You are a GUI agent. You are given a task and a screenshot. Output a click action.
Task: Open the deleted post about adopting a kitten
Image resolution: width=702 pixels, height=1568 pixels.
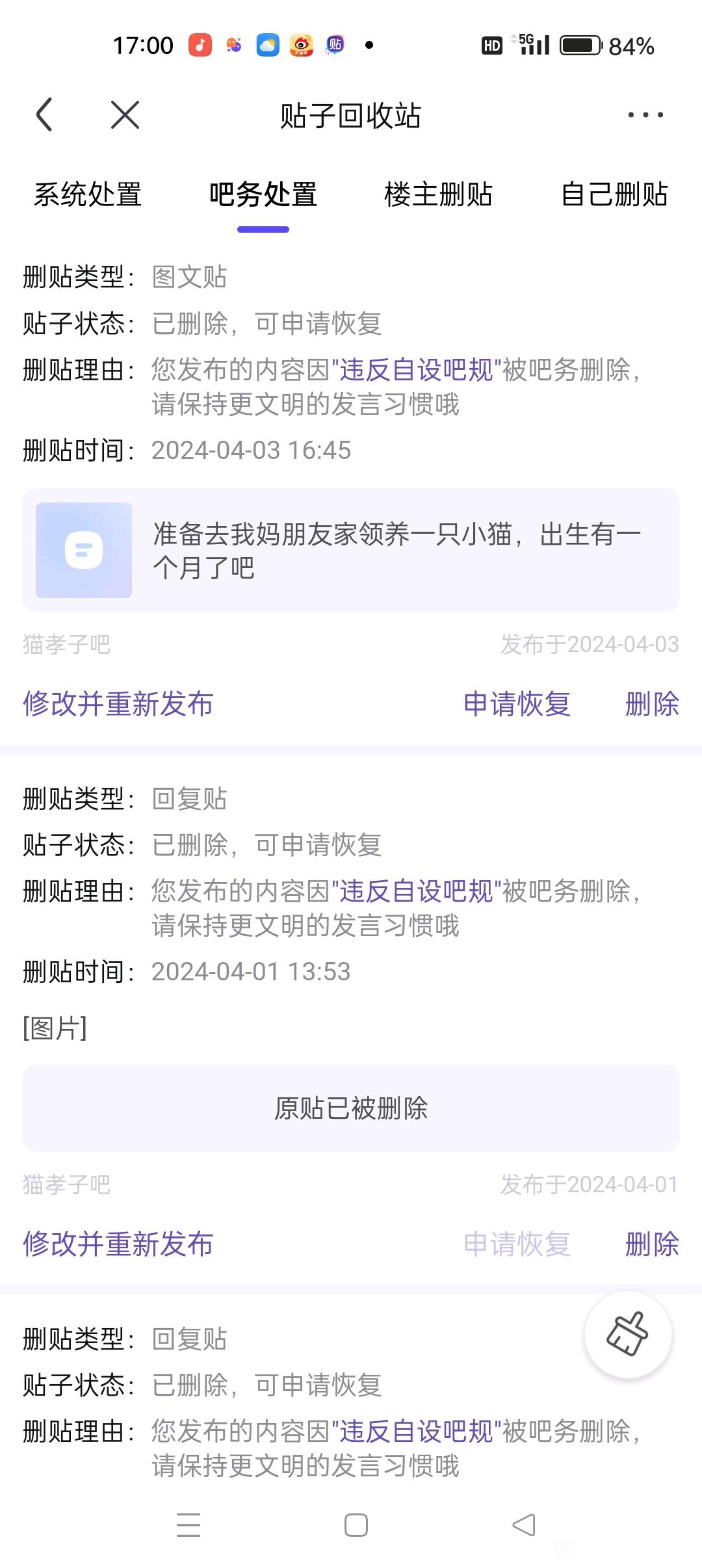point(351,550)
